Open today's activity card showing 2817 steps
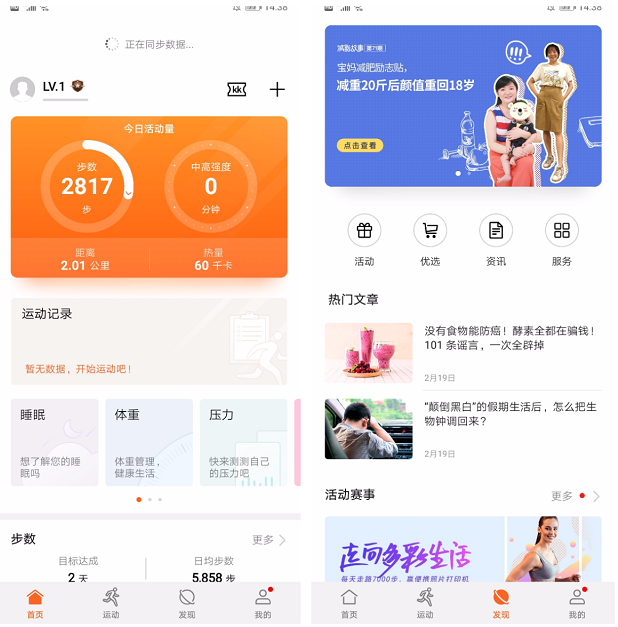Image resolution: width=618 pixels, height=627 pixels. [x=149, y=197]
